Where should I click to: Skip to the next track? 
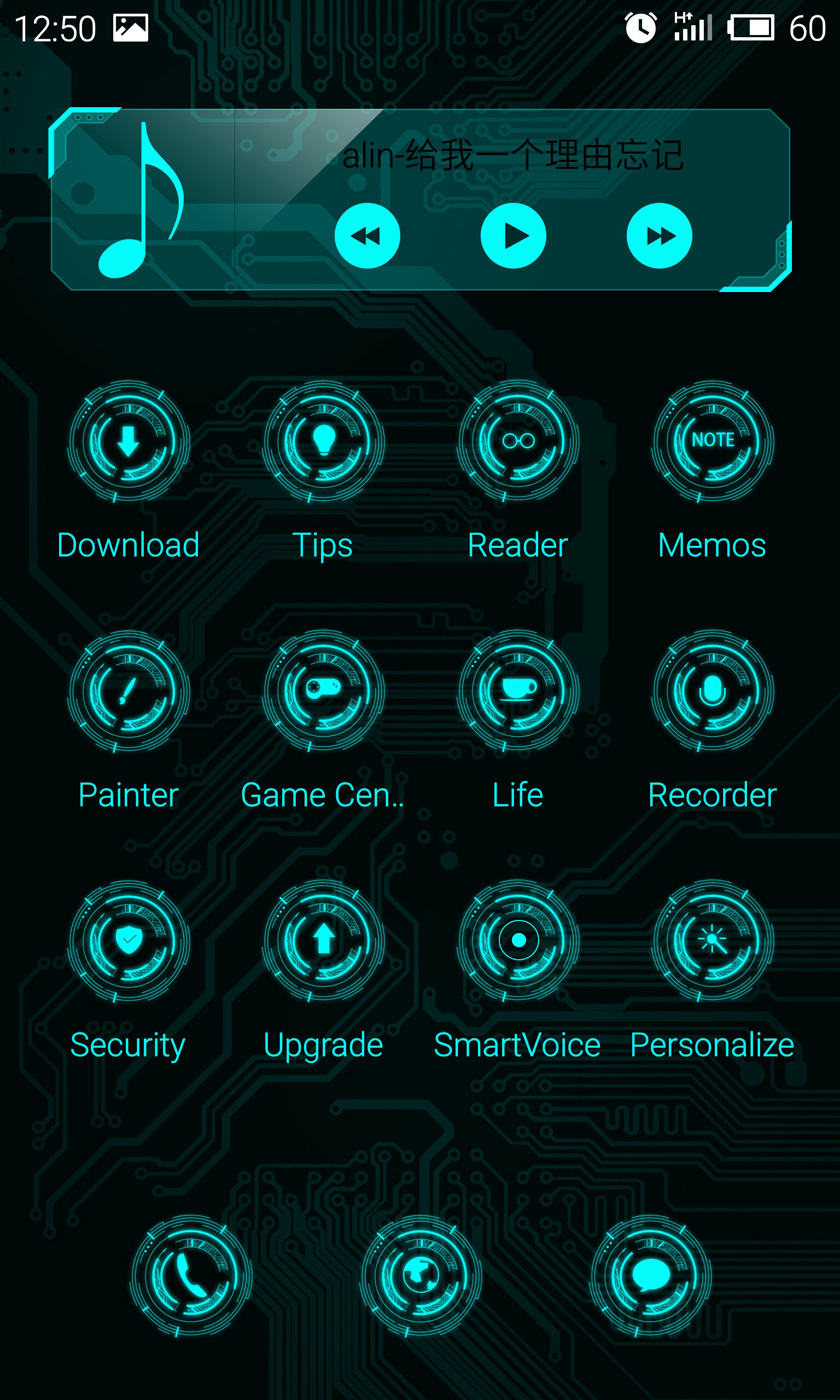(659, 235)
